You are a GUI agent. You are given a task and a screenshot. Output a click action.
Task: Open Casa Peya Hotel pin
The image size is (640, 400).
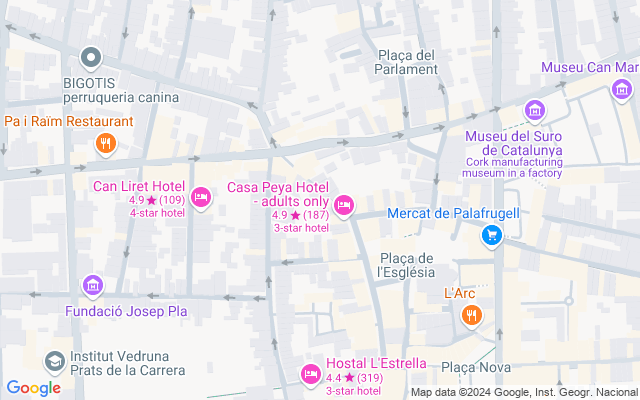click(344, 206)
